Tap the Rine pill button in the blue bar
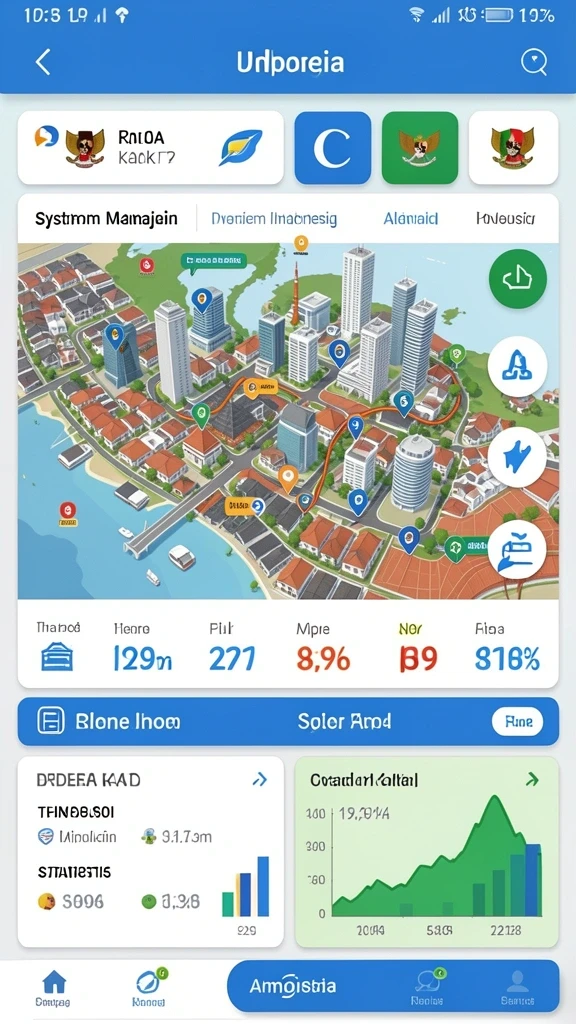Screen dimensions: 576x1024 [517, 722]
